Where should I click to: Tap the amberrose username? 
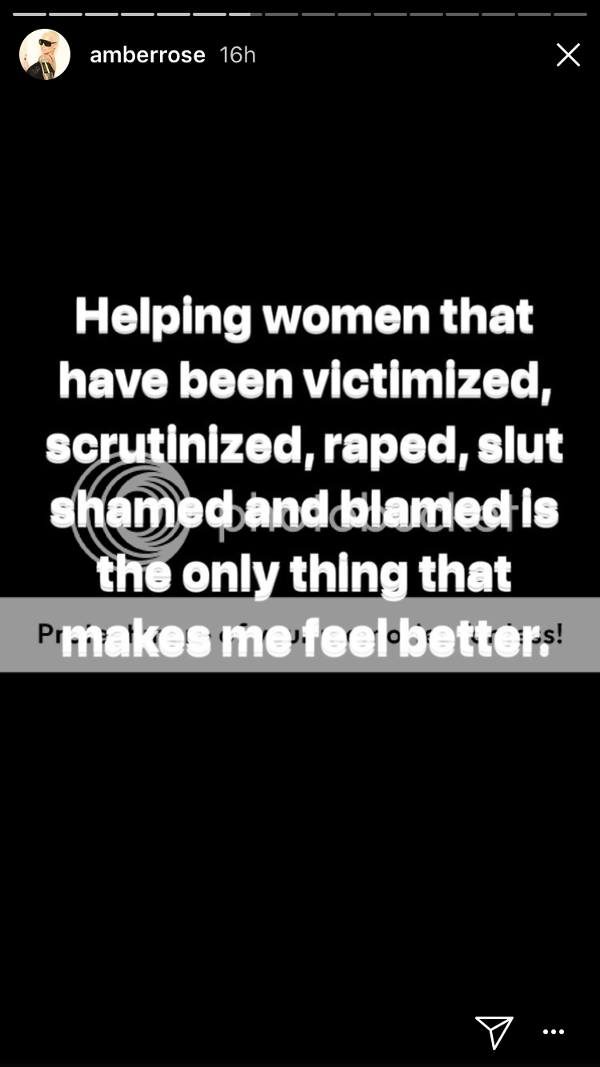[147, 55]
